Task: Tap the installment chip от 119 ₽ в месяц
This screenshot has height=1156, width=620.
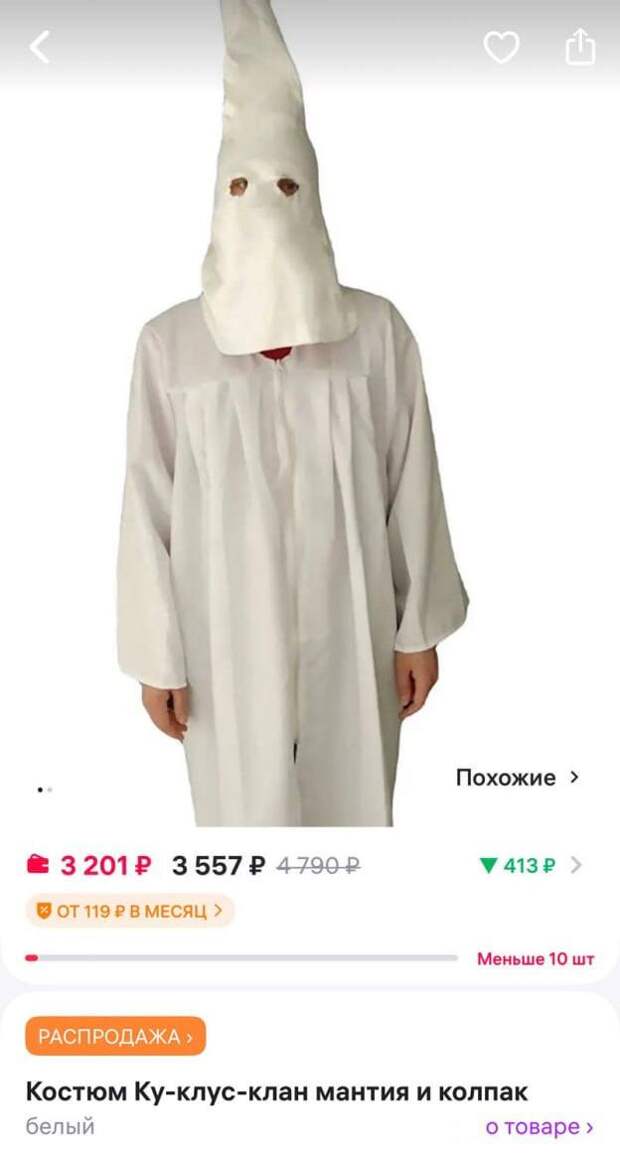Action: pos(130,910)
